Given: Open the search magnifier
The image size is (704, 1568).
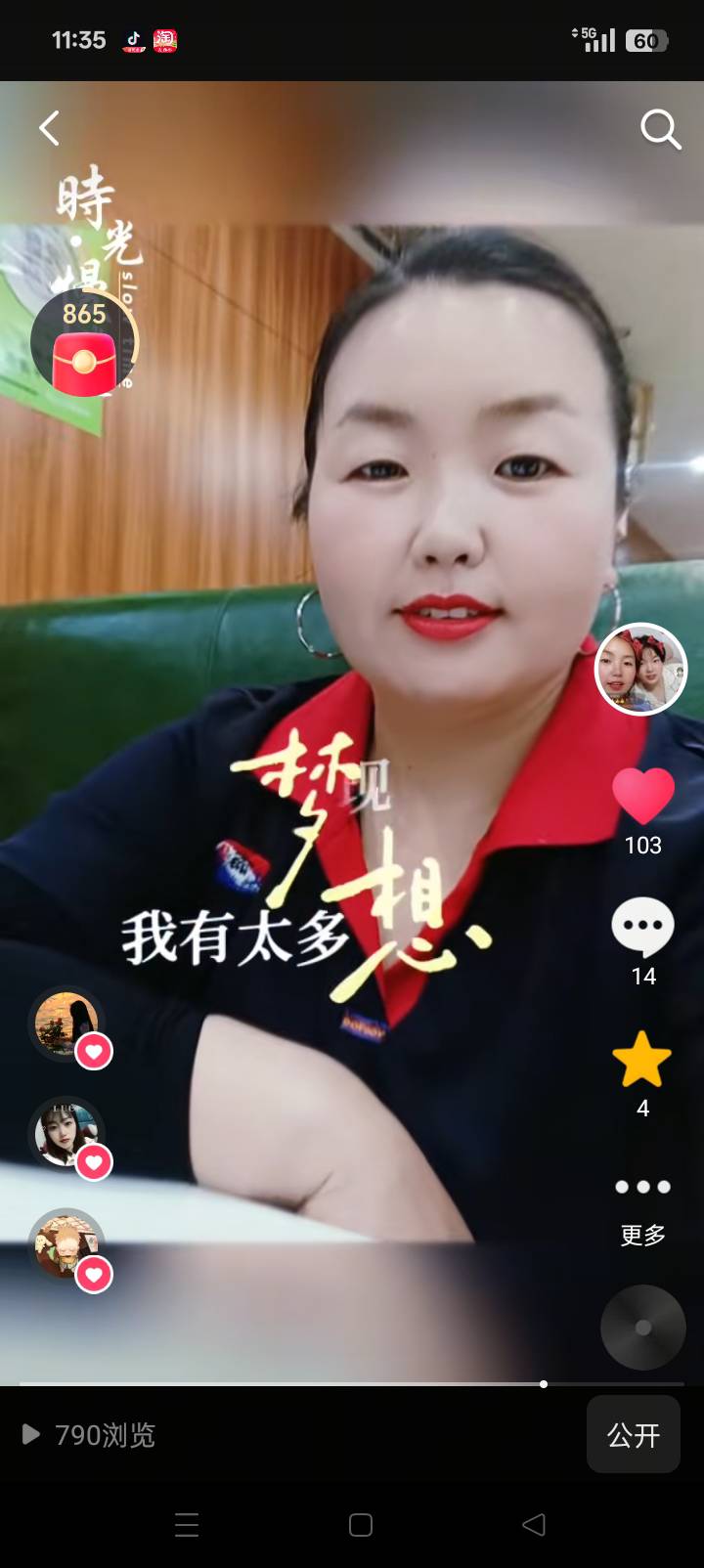Looking at the screenshot, I should point(660,129).
